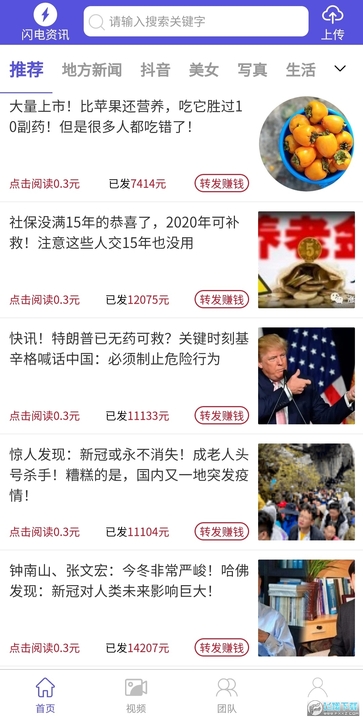Tap the search keyword input box
Viewport: 363px width, 720px height.
pos(196,21)
